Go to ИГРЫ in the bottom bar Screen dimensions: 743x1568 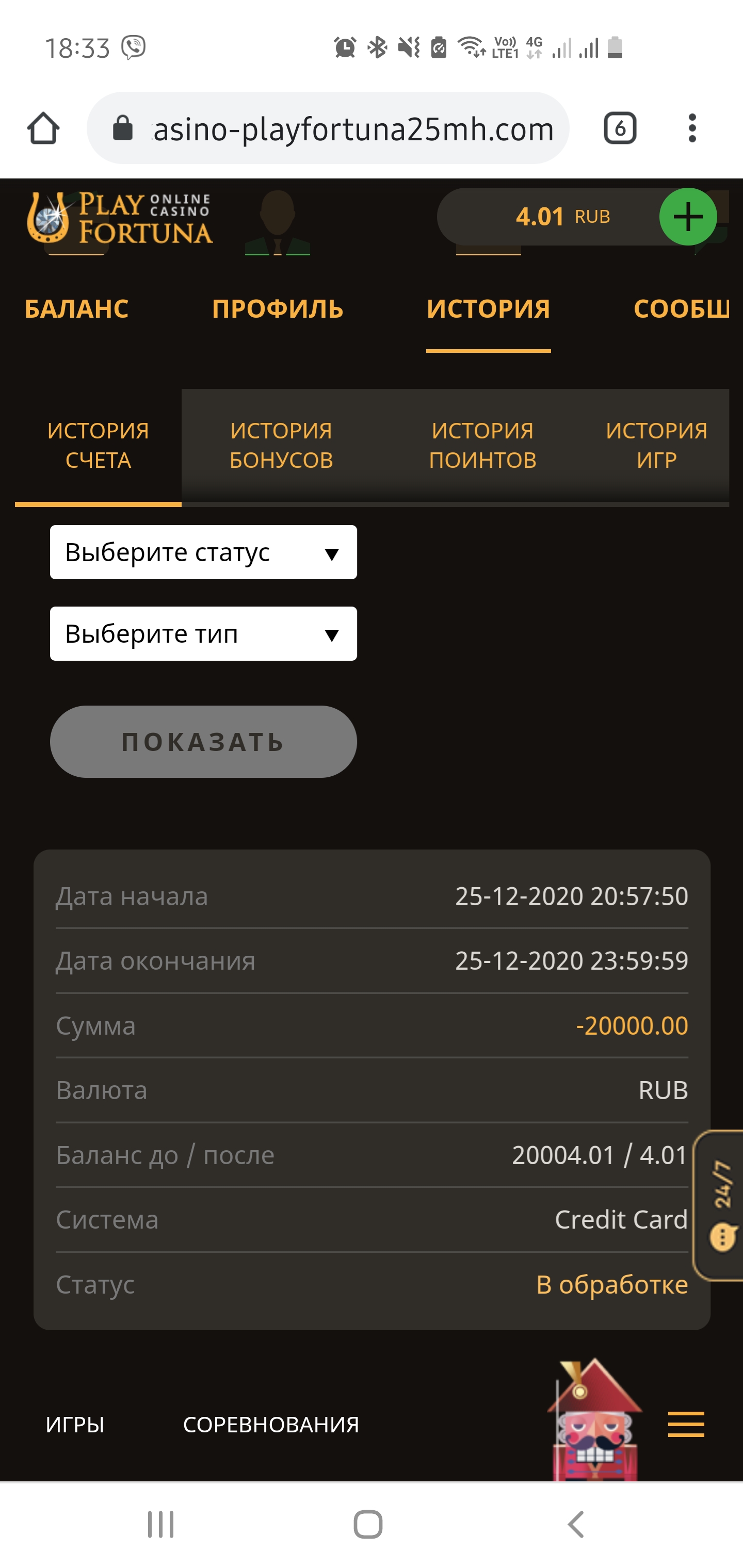click(75, 1424)
